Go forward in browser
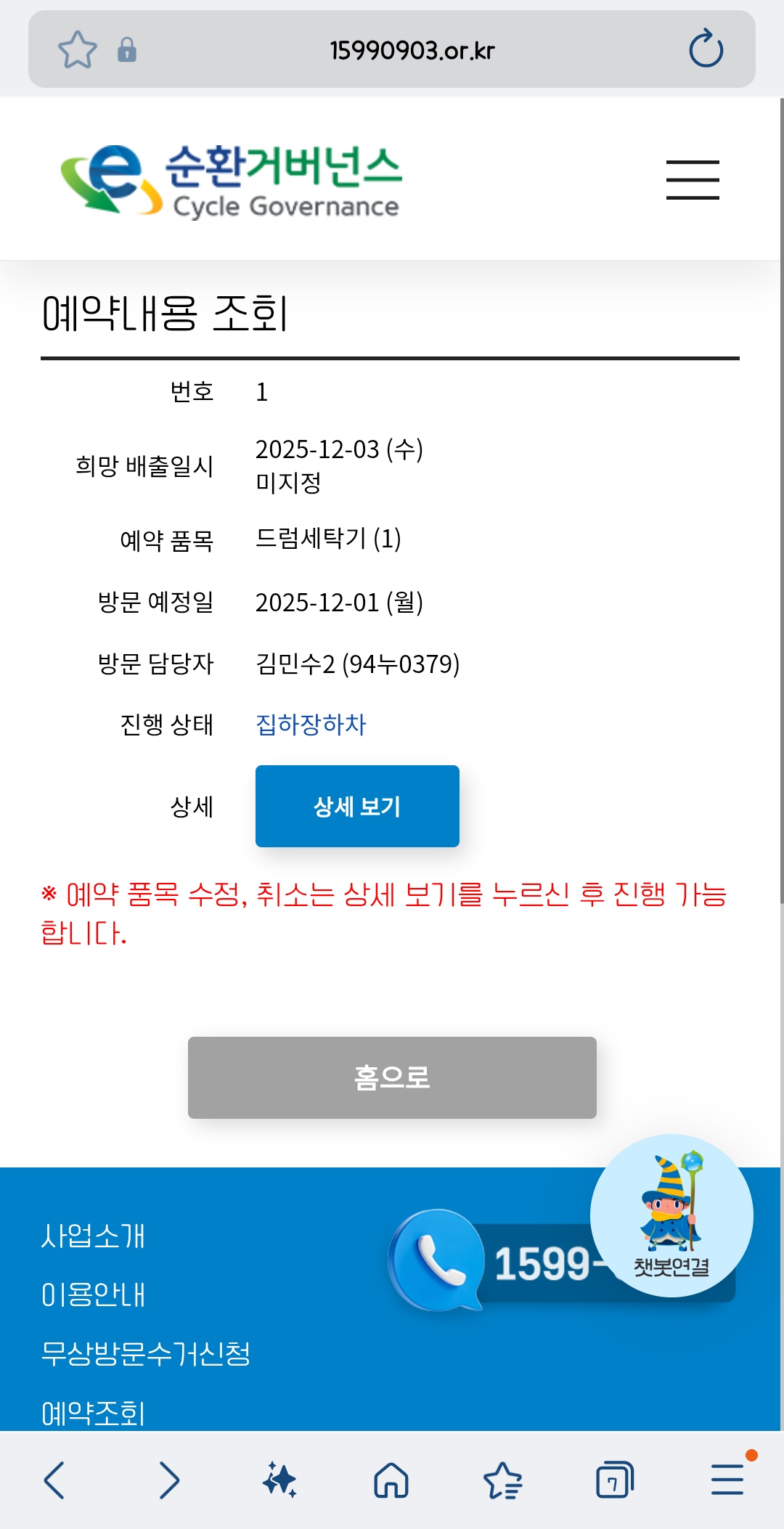 click(168, 1480)
